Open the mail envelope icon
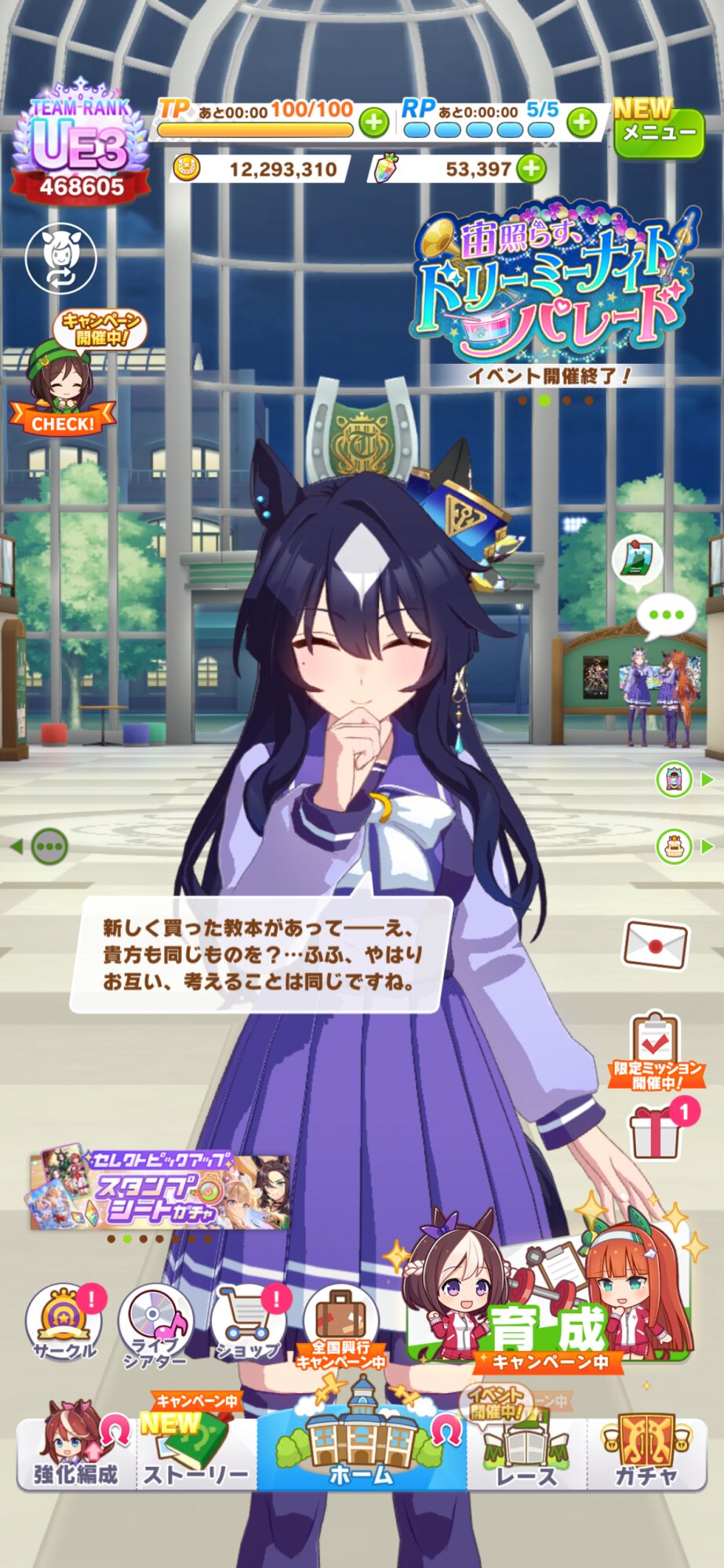Image resolution: width=724 pixels, height=1568 pixels. point(655,945)
